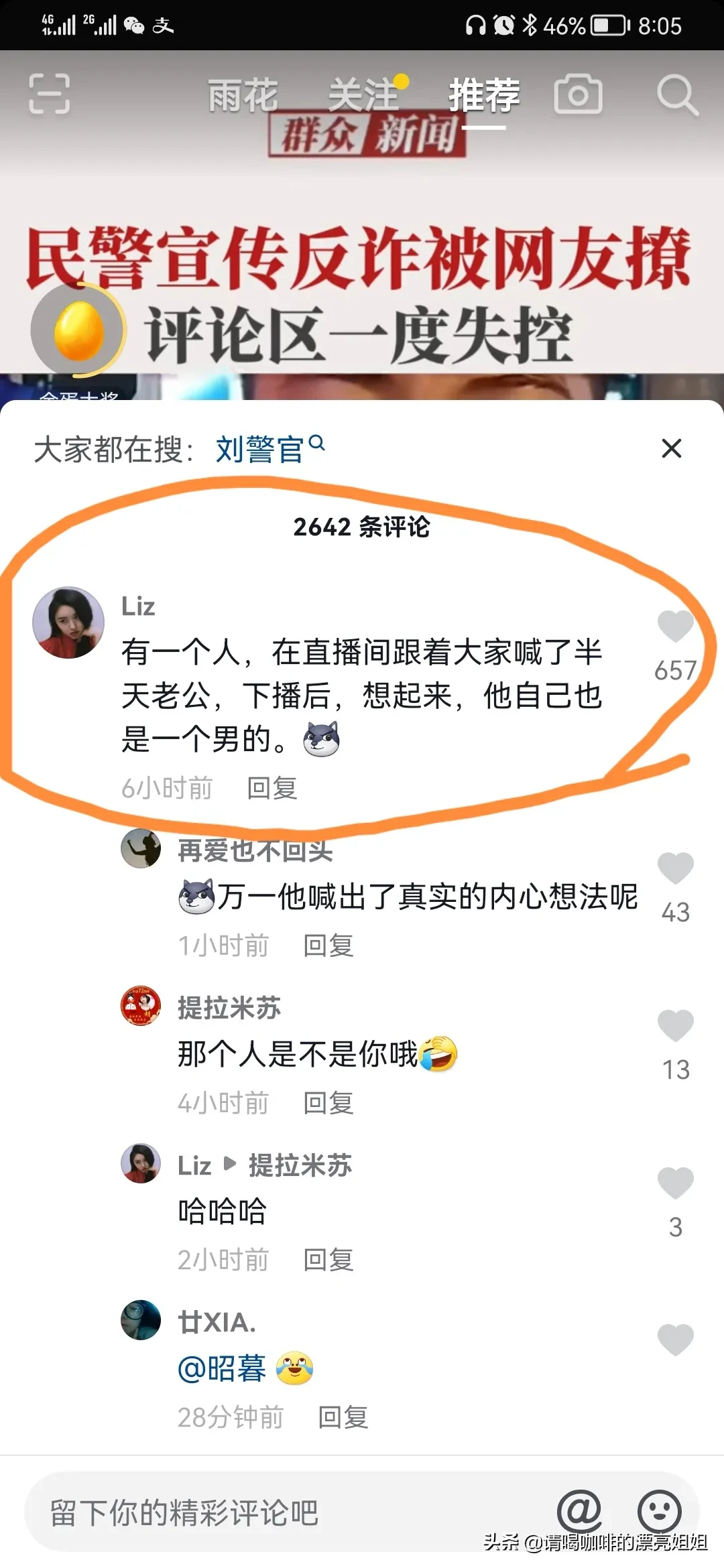Open 提拉米苏's profile avatar
724x1568 pixels.
coord(141,1005)
